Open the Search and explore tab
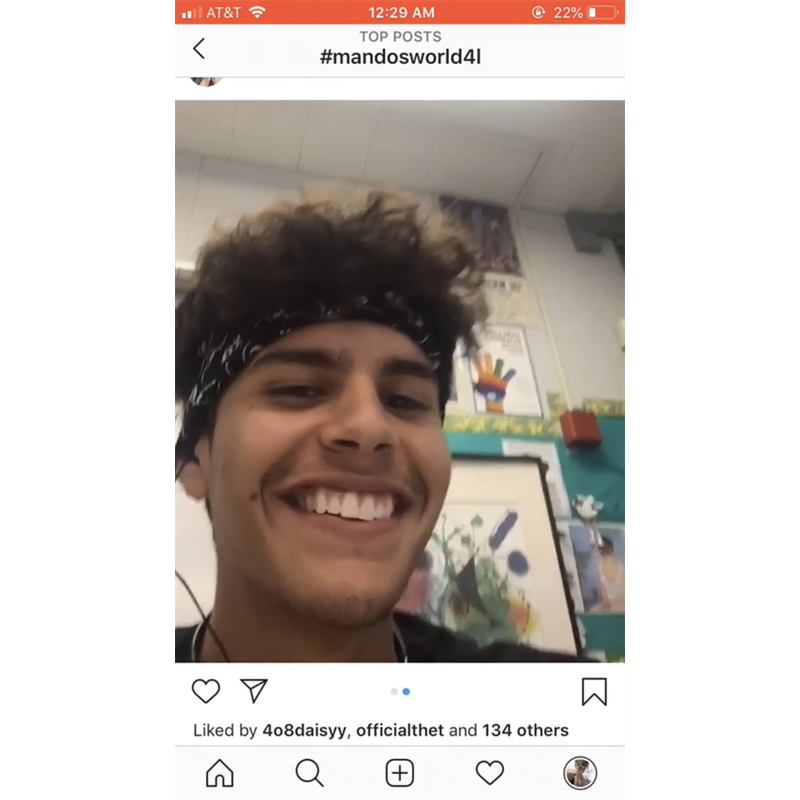This screenshot has width=800, height=800. 309,773
